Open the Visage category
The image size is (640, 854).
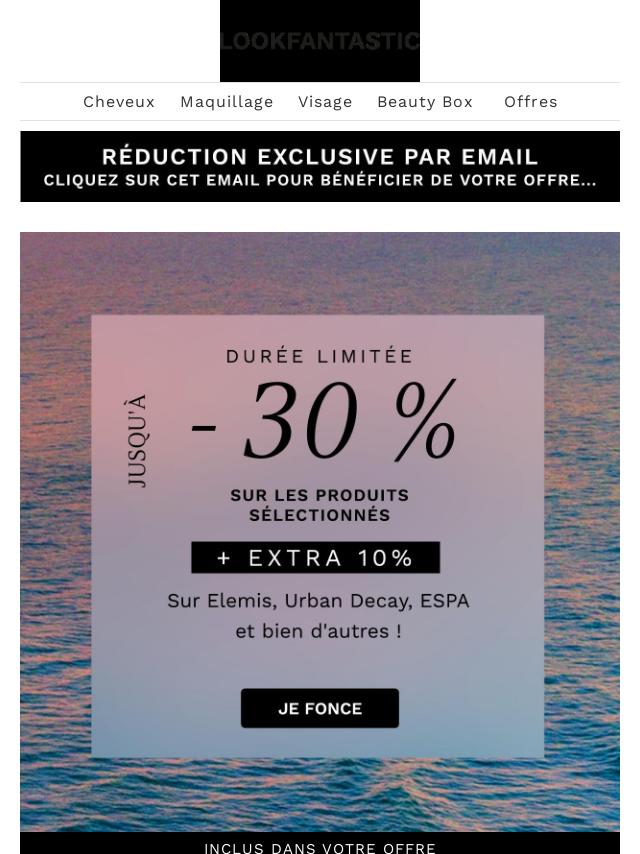pyautogui.click(x=325, y=102)
